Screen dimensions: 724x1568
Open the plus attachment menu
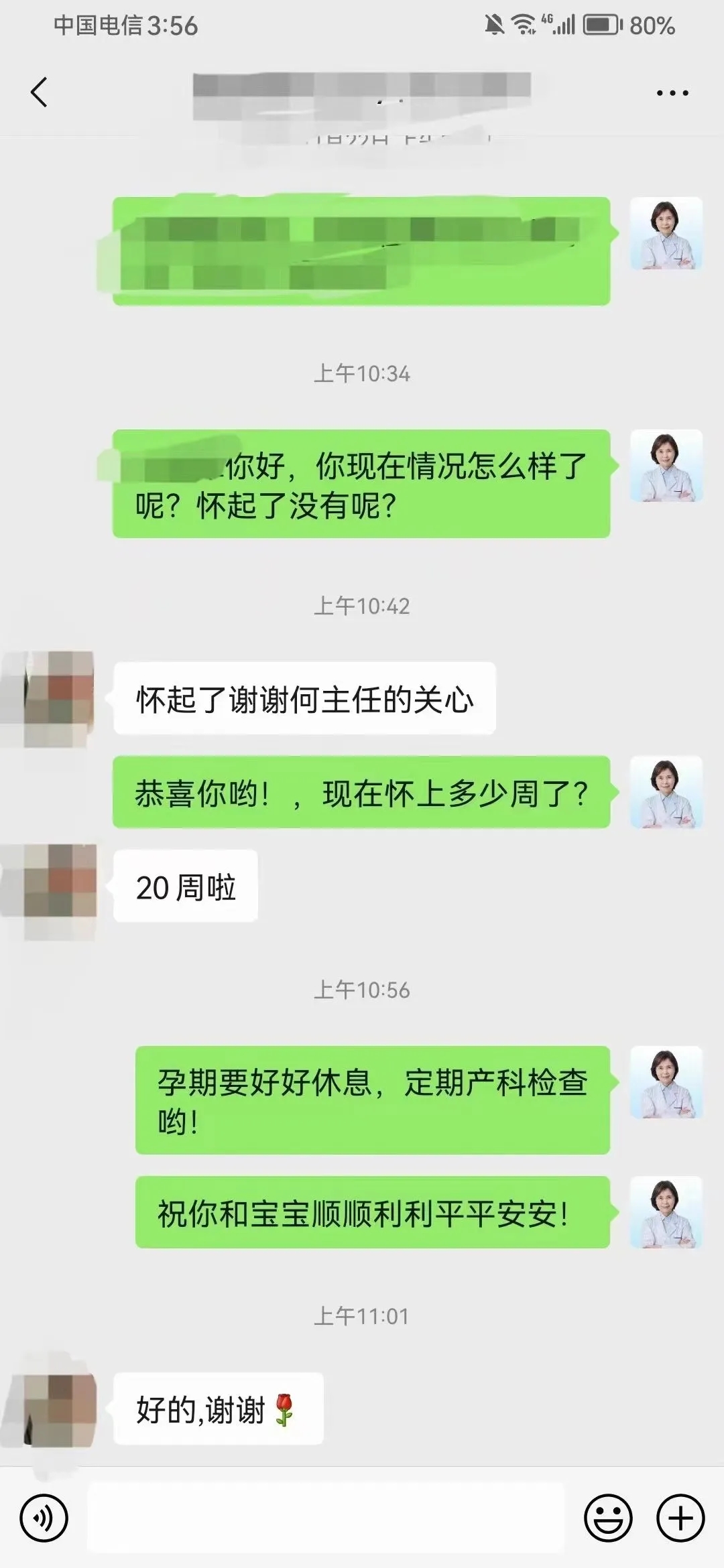(680, 1518)
